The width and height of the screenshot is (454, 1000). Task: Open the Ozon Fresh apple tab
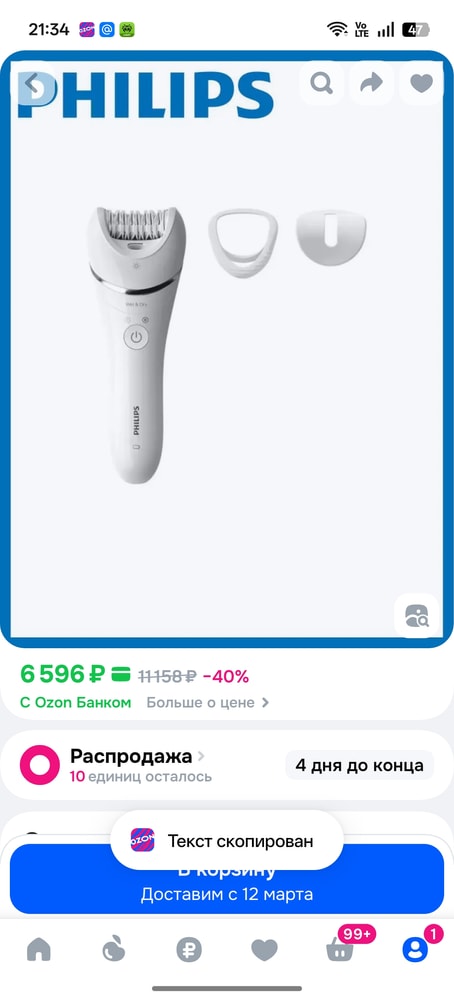[114, 951]
